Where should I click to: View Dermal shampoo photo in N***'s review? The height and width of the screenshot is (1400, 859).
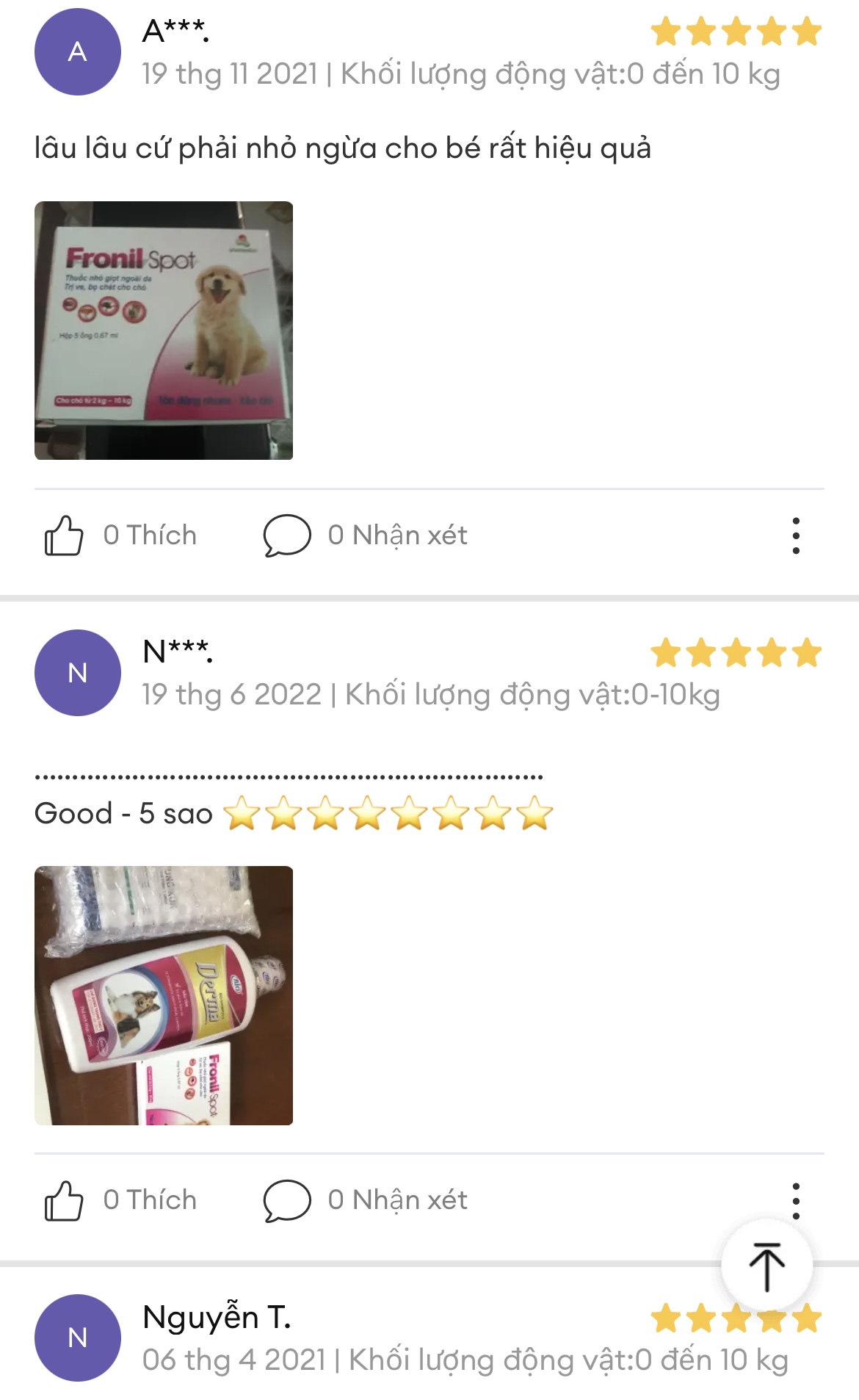[164, 995]
